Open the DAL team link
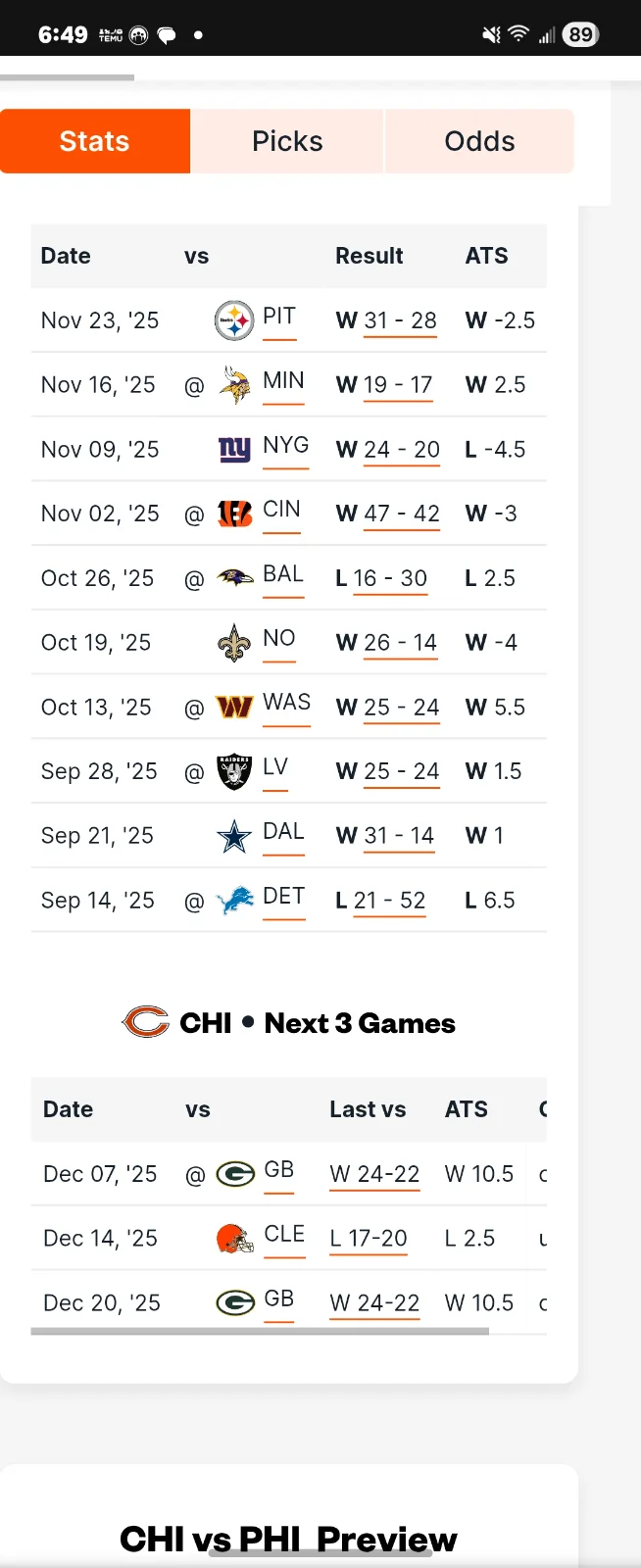Image resolution: width=641 pixels, height=1568 pixels. (283, 832)
